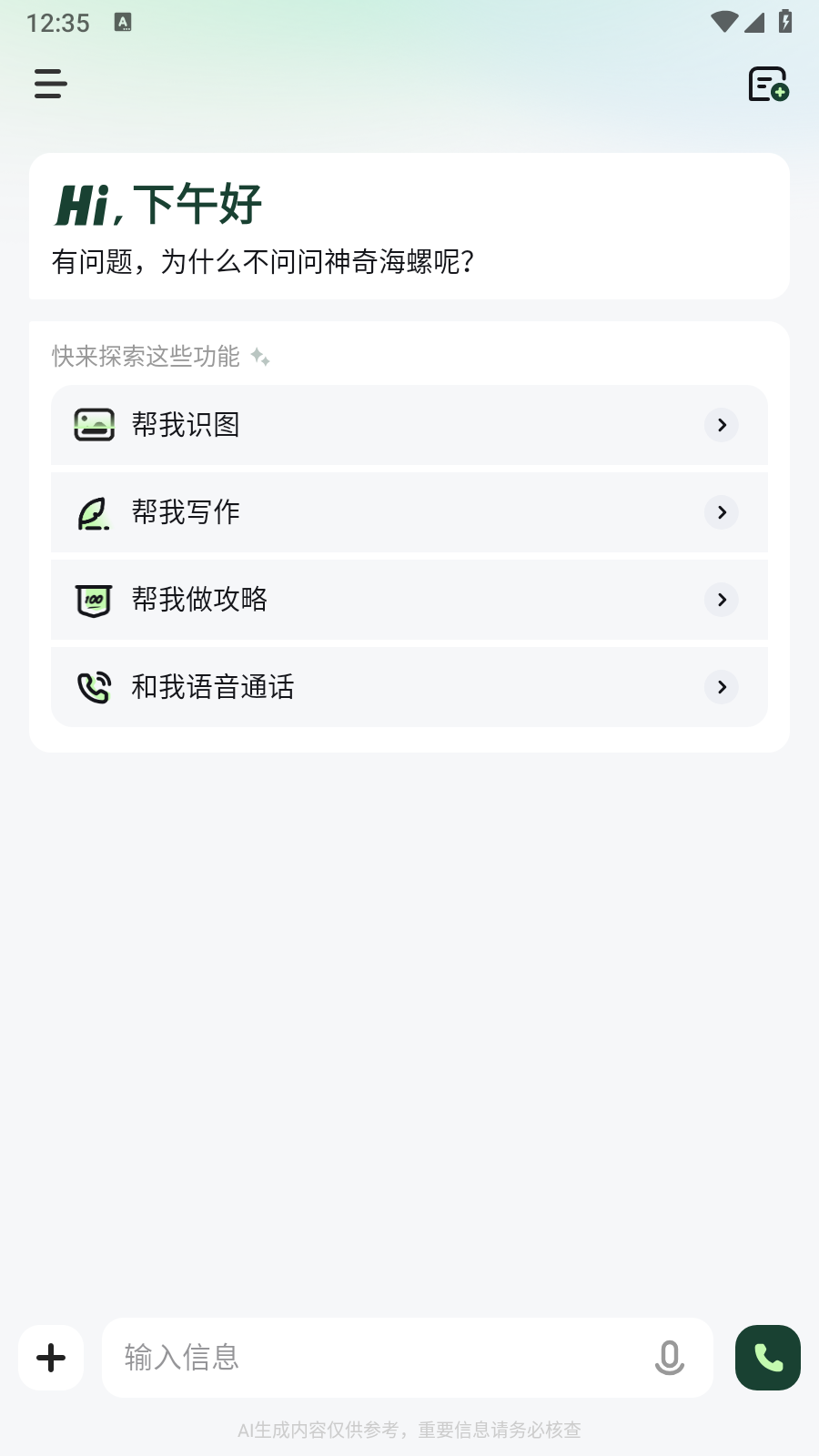
Task: Open the plus attachment menu
Action: [50, 1358]
